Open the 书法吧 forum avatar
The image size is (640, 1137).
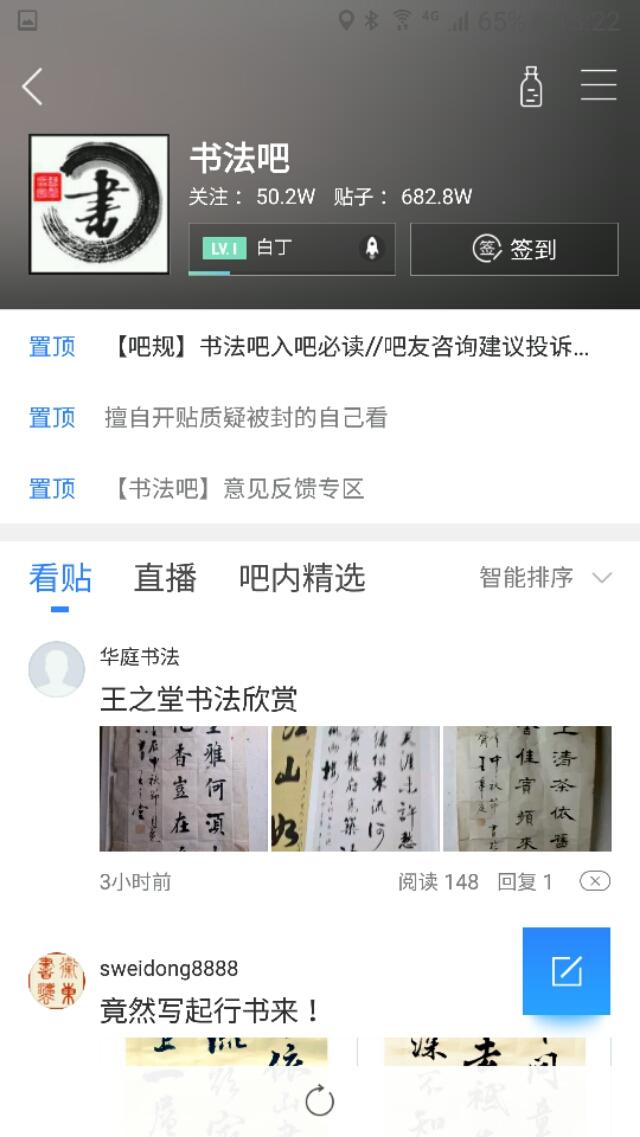tap(99, 204)
